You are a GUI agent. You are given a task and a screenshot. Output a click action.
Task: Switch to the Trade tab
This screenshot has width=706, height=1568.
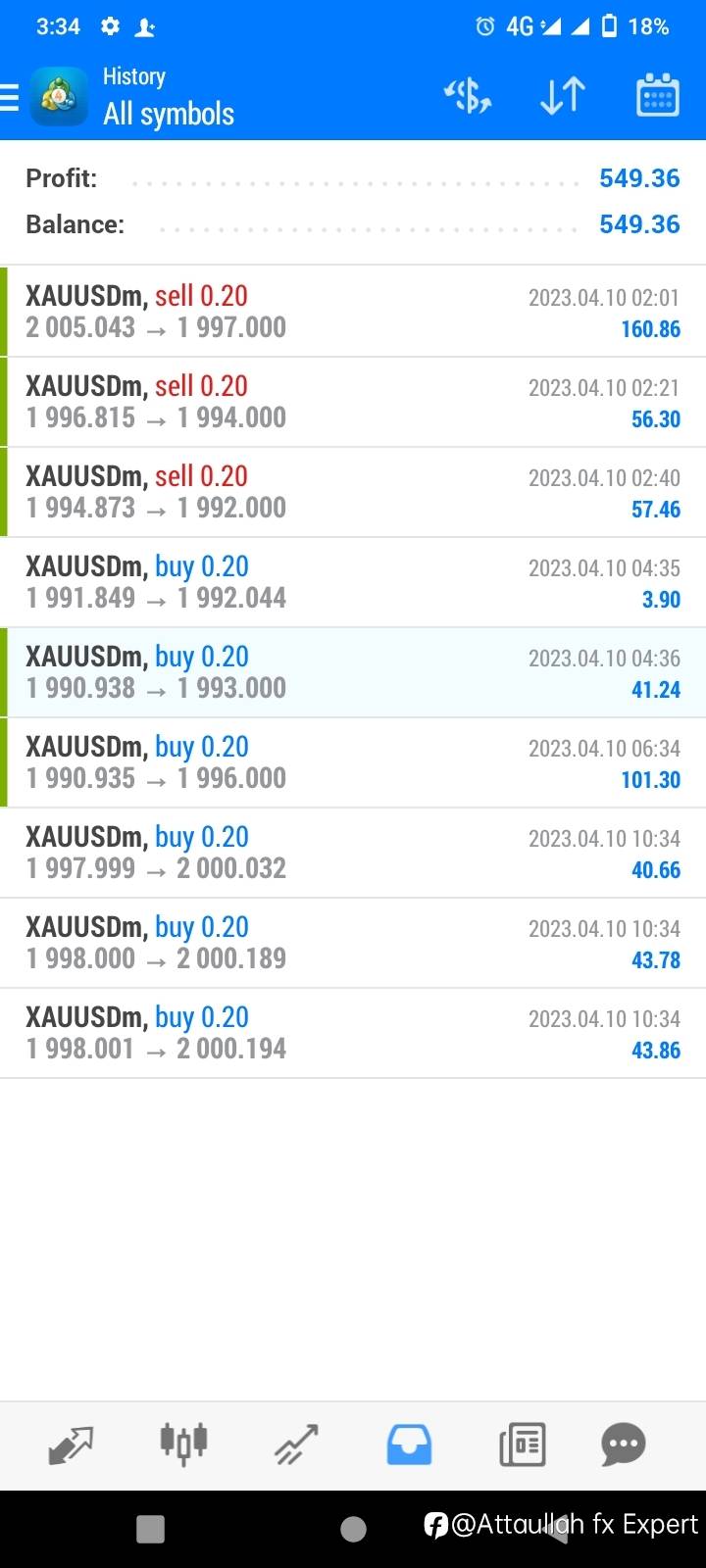[296, 1445]
